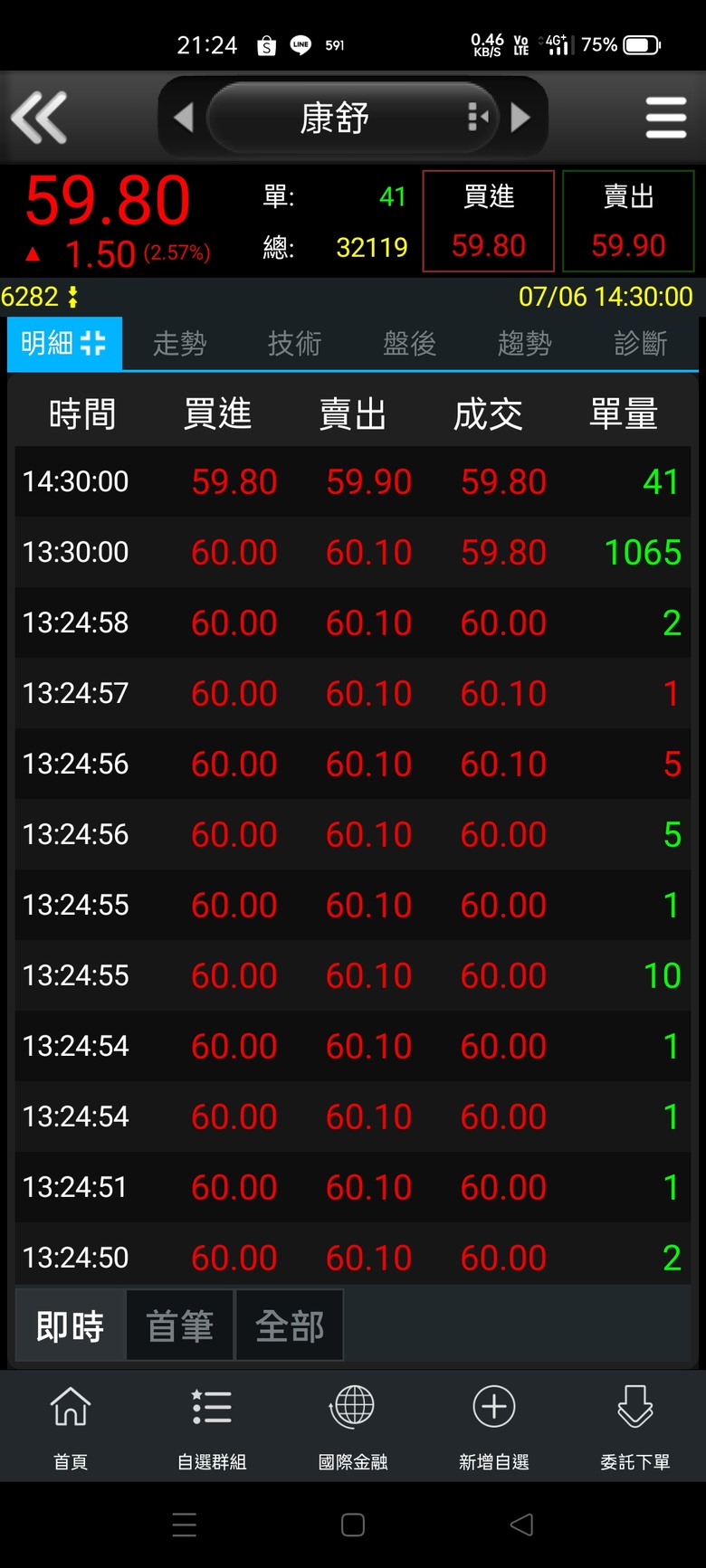Go back with the double-arrow icon
This screenshot has width=706, height=1568.
pos(39,118)
